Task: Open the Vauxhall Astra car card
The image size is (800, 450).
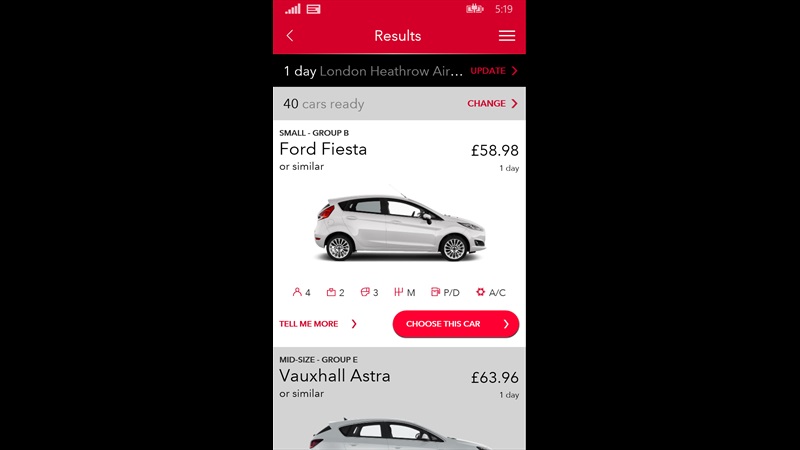Action: pyautogui.click(x=398, y=400)
